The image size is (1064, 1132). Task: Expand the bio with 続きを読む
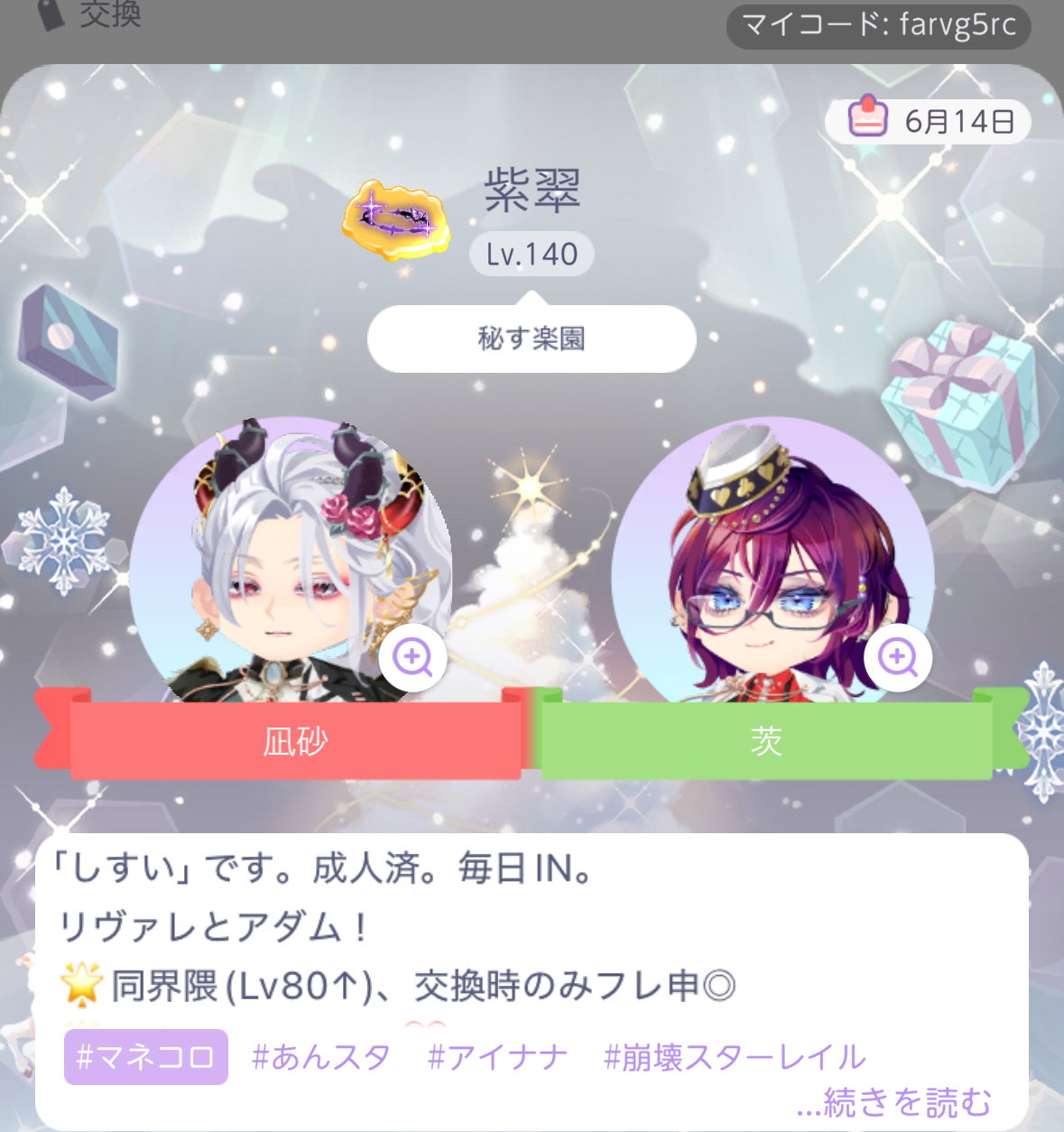tap(895, 1102)
